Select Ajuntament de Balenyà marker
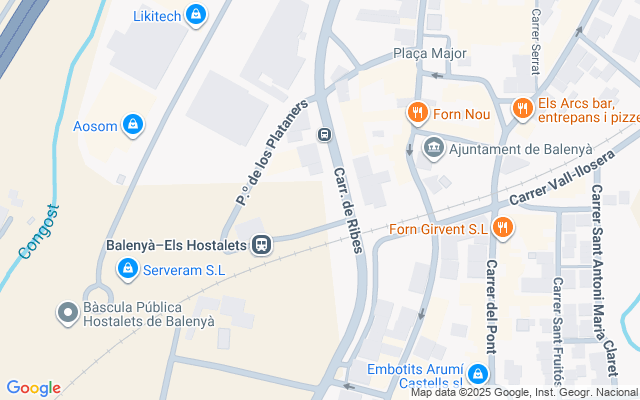 click(x=434, y=150)
